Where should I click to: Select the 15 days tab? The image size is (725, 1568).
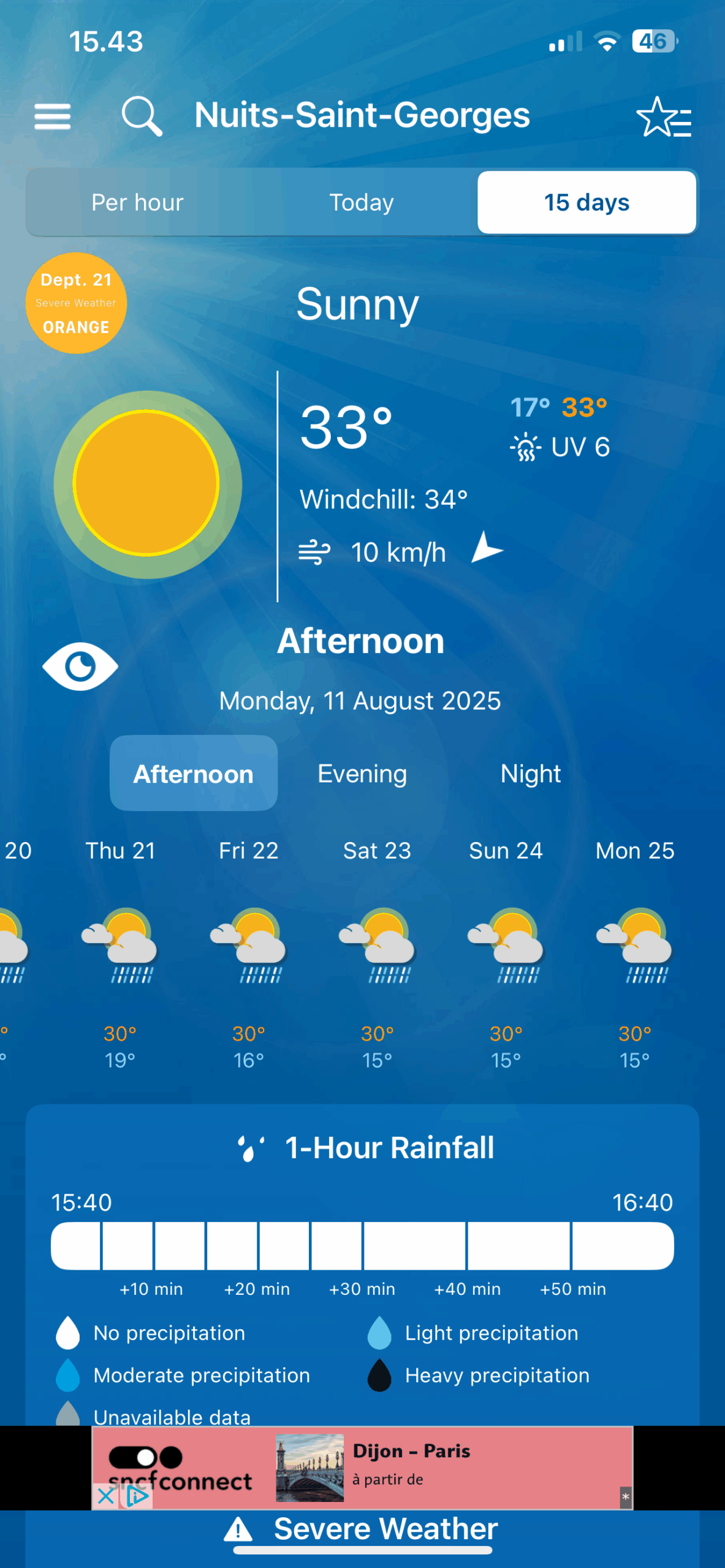(586, 202)
